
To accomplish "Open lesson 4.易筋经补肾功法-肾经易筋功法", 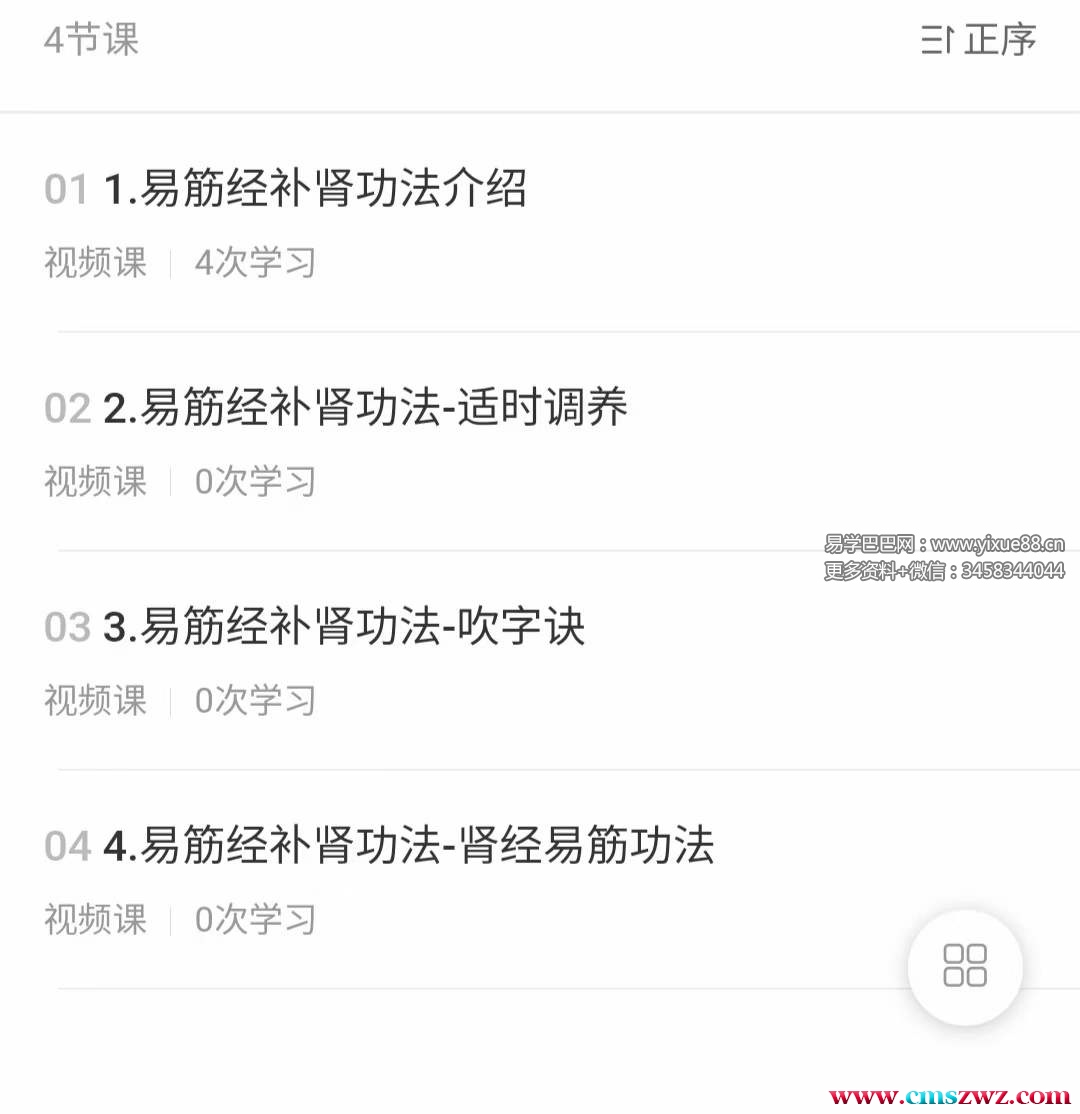I will 409,846.
